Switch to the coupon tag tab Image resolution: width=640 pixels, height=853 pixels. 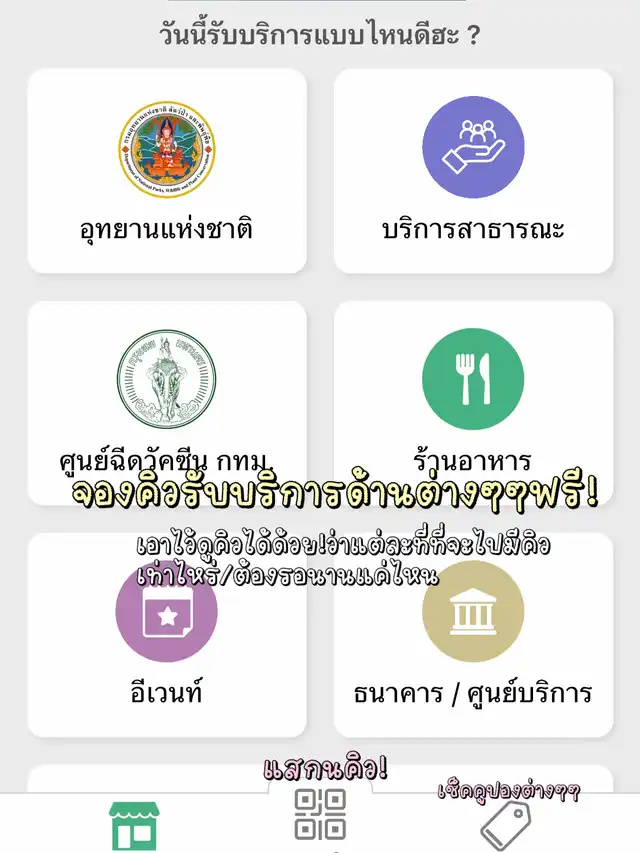point(506,825)
